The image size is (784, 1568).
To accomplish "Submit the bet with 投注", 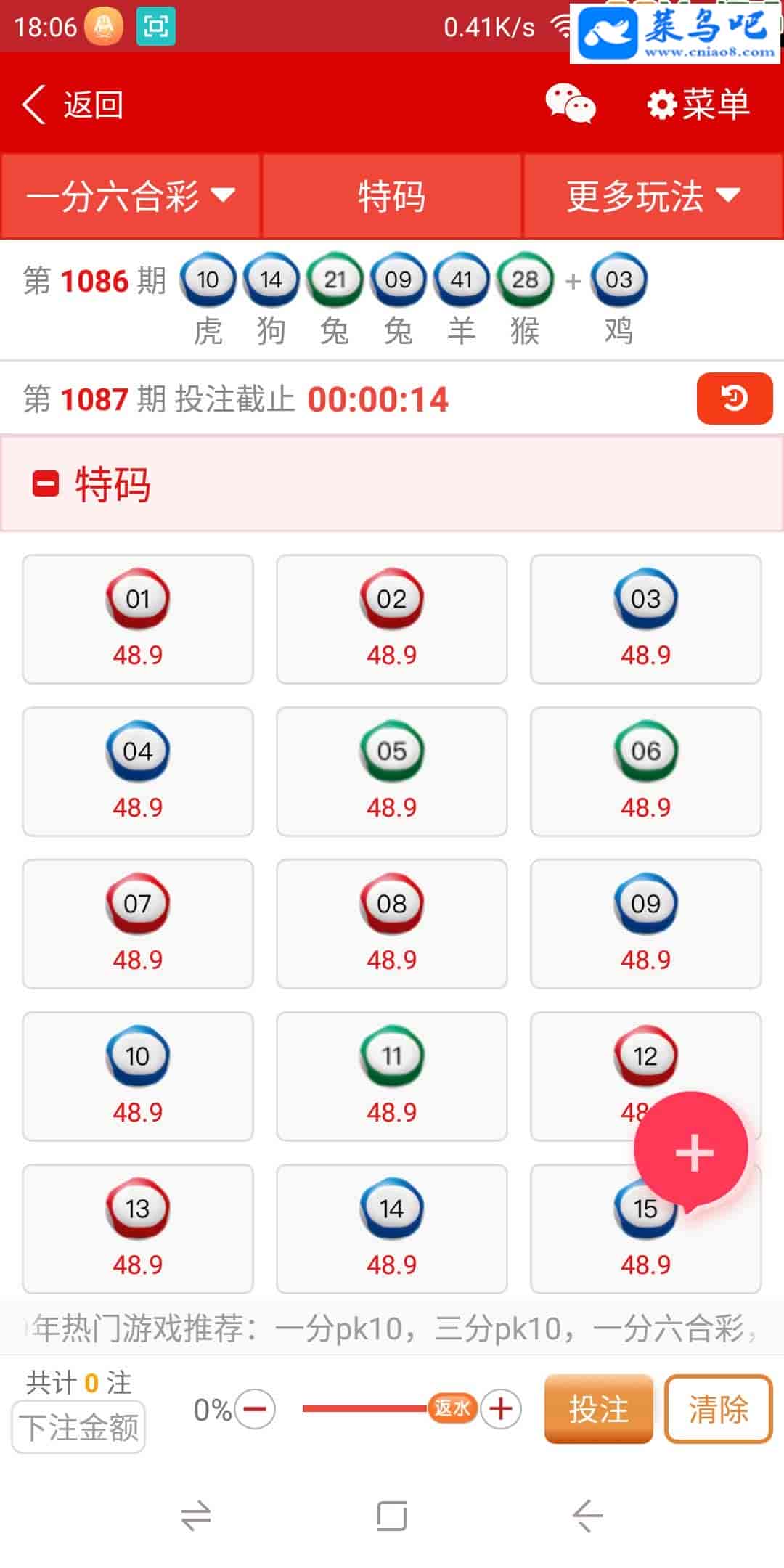I will tap(598, 1409).
